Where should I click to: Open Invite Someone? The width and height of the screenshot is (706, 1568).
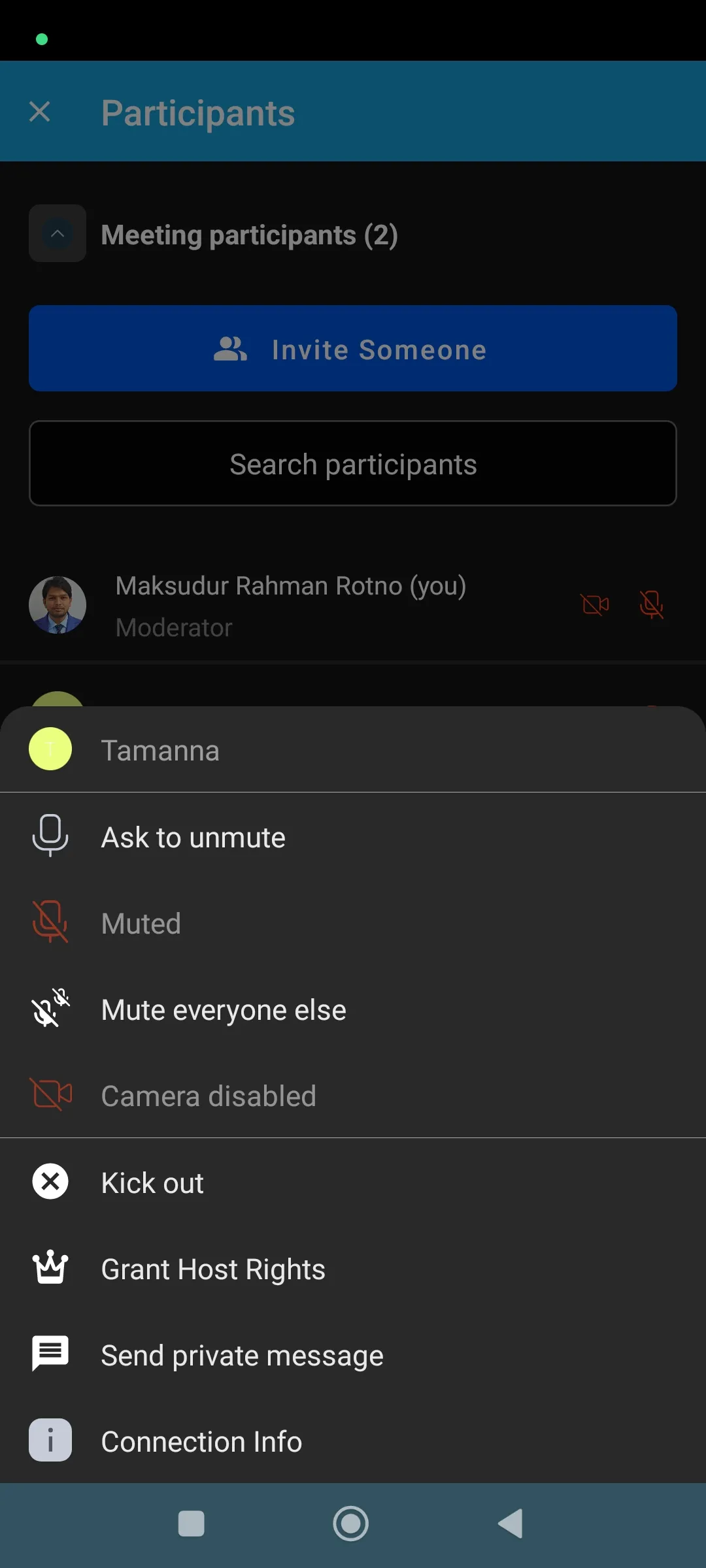pos(352,348)
